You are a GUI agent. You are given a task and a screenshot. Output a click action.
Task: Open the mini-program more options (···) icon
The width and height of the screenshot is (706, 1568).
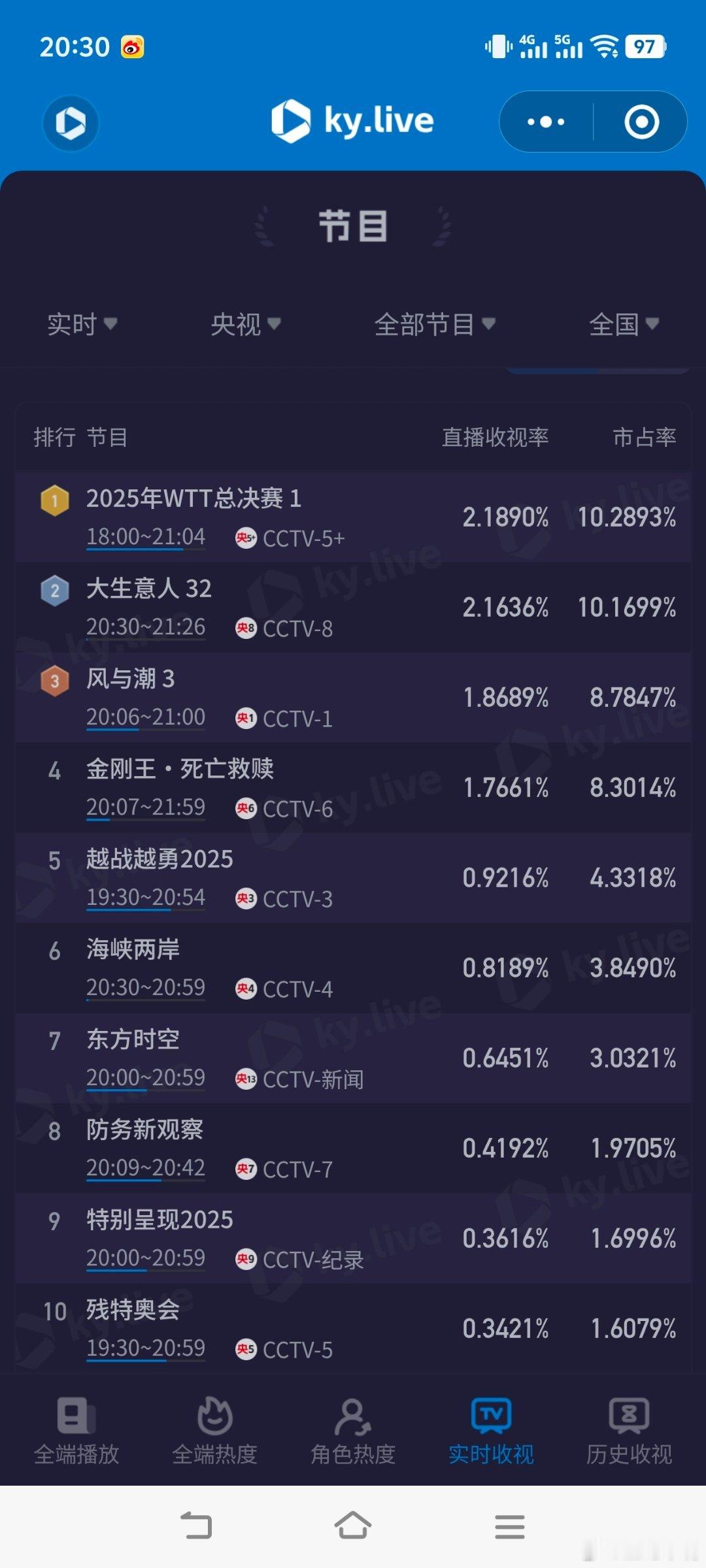coord(545,122)
